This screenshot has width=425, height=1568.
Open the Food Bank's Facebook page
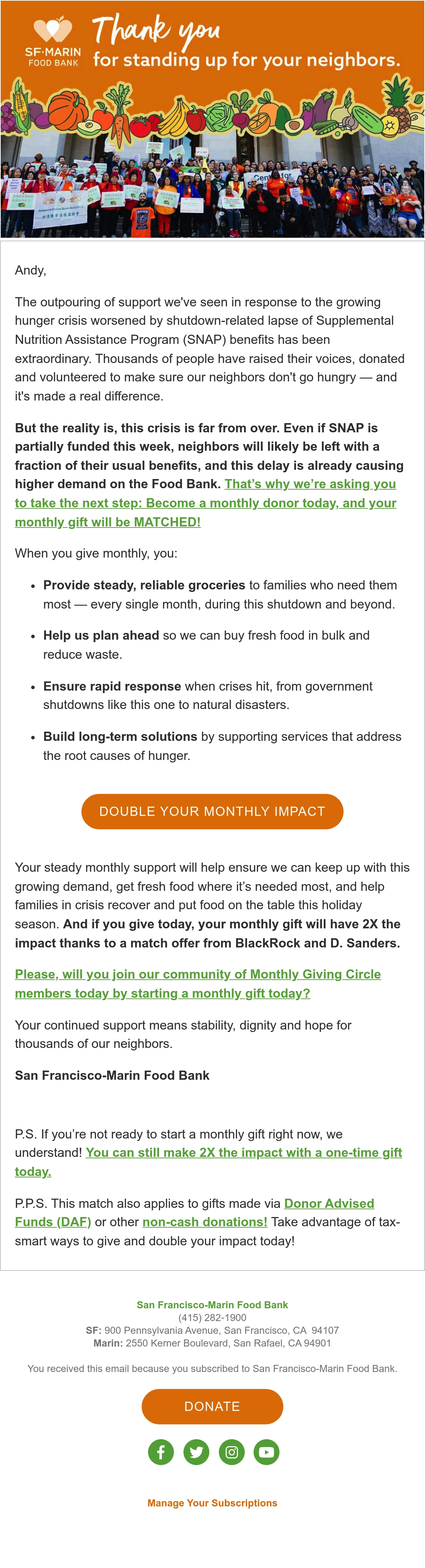pyautogui.click(x=161, y=1452)
